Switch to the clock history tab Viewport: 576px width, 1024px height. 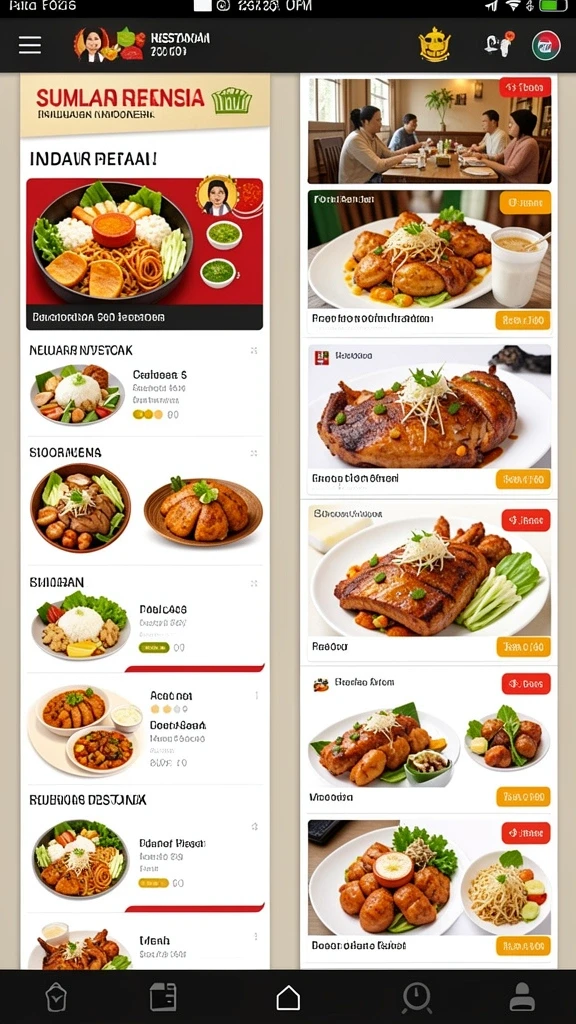point(417,997)
